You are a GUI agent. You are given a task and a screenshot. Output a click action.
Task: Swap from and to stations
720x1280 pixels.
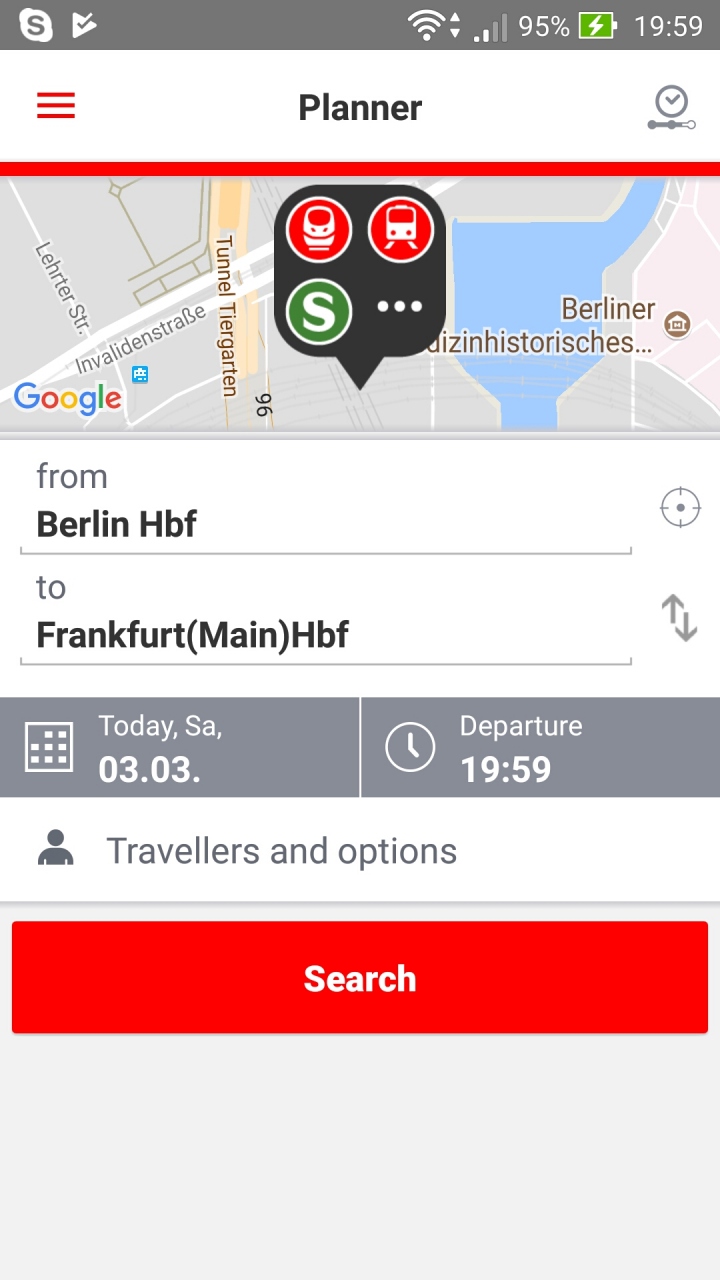click(680, 618)
